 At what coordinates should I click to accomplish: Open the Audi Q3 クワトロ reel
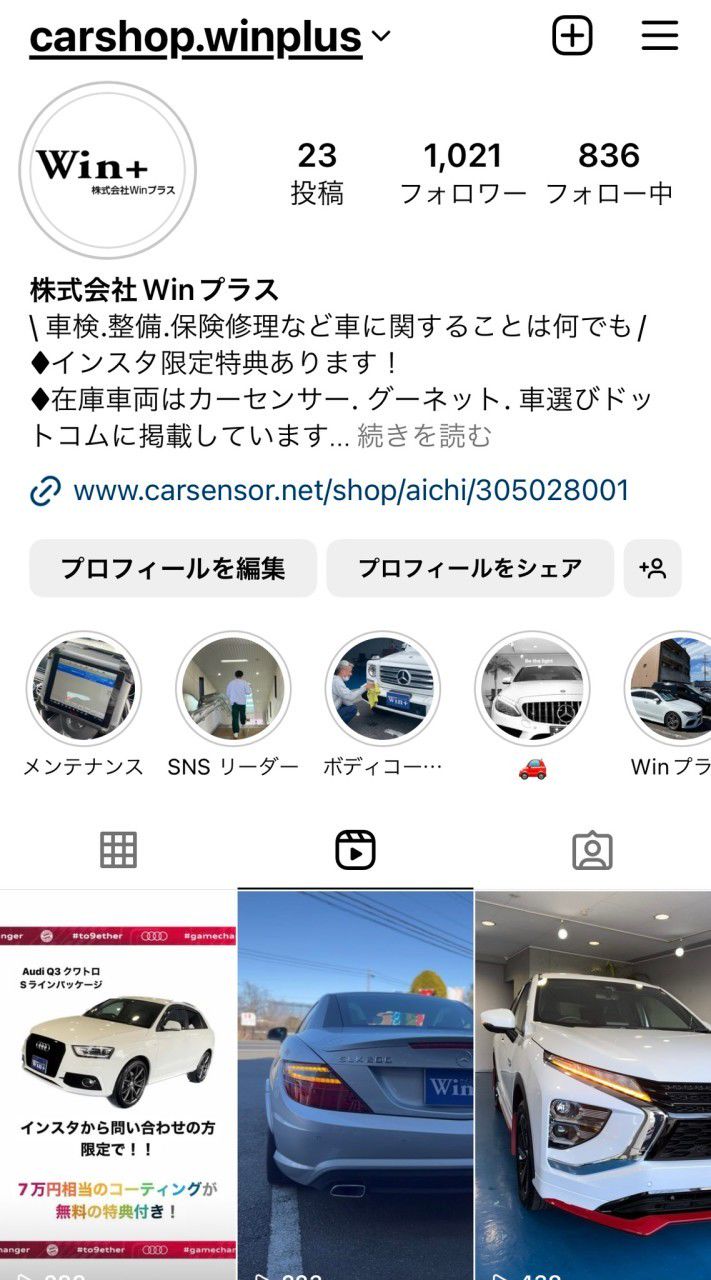pos(118,1080)
